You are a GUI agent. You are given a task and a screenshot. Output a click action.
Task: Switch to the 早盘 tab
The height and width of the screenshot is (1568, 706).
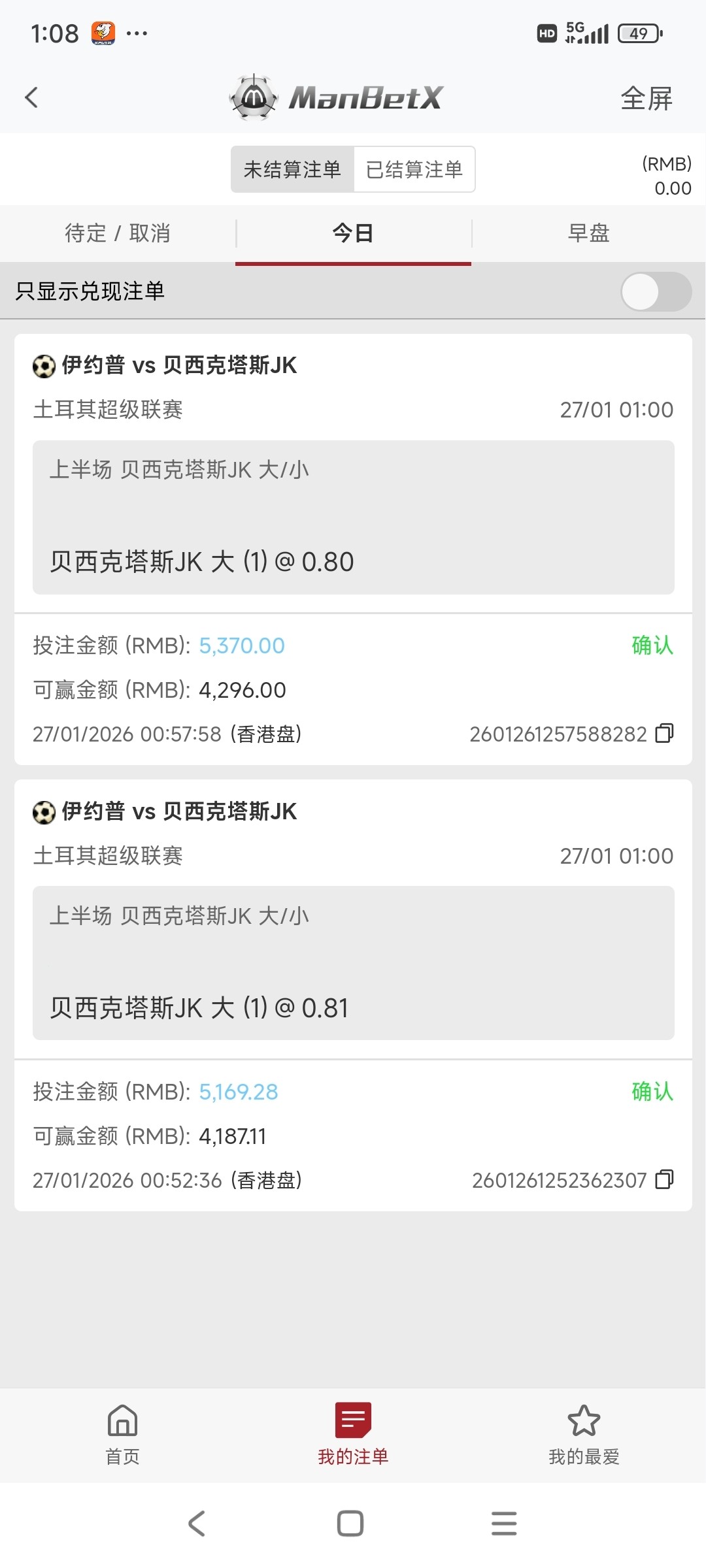(588, 233)
